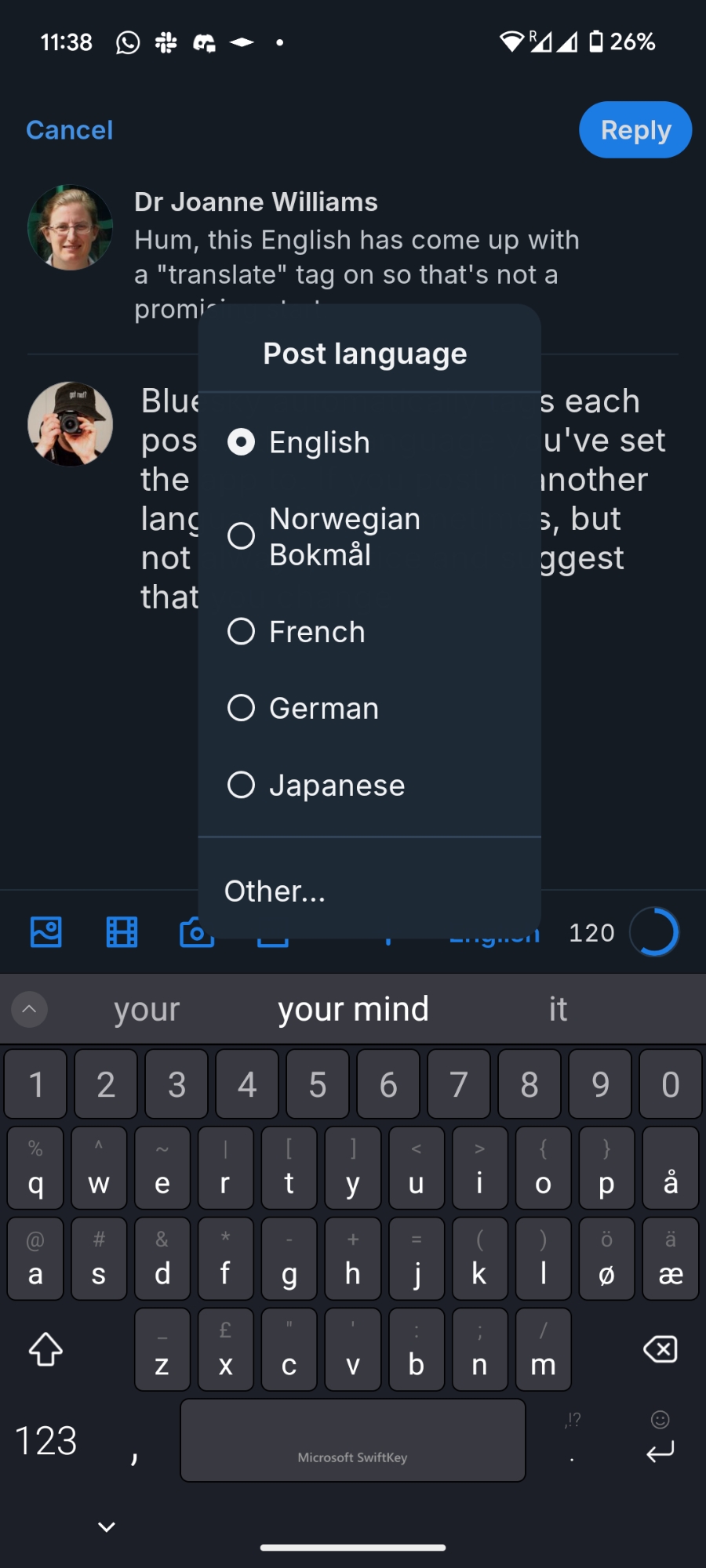Pick French from the language list
The width and height of the screenshot is (706, 1568).
pos(316,632)
